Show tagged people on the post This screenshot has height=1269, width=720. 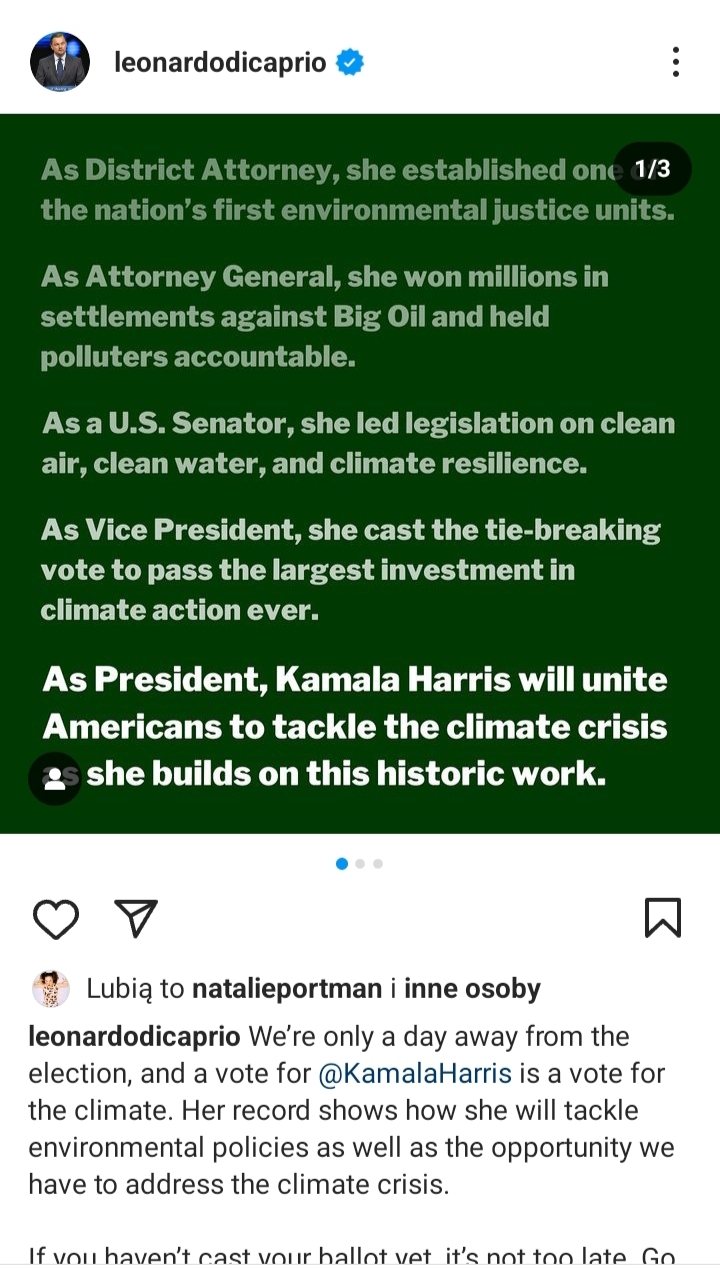click(x=55, y=778)
